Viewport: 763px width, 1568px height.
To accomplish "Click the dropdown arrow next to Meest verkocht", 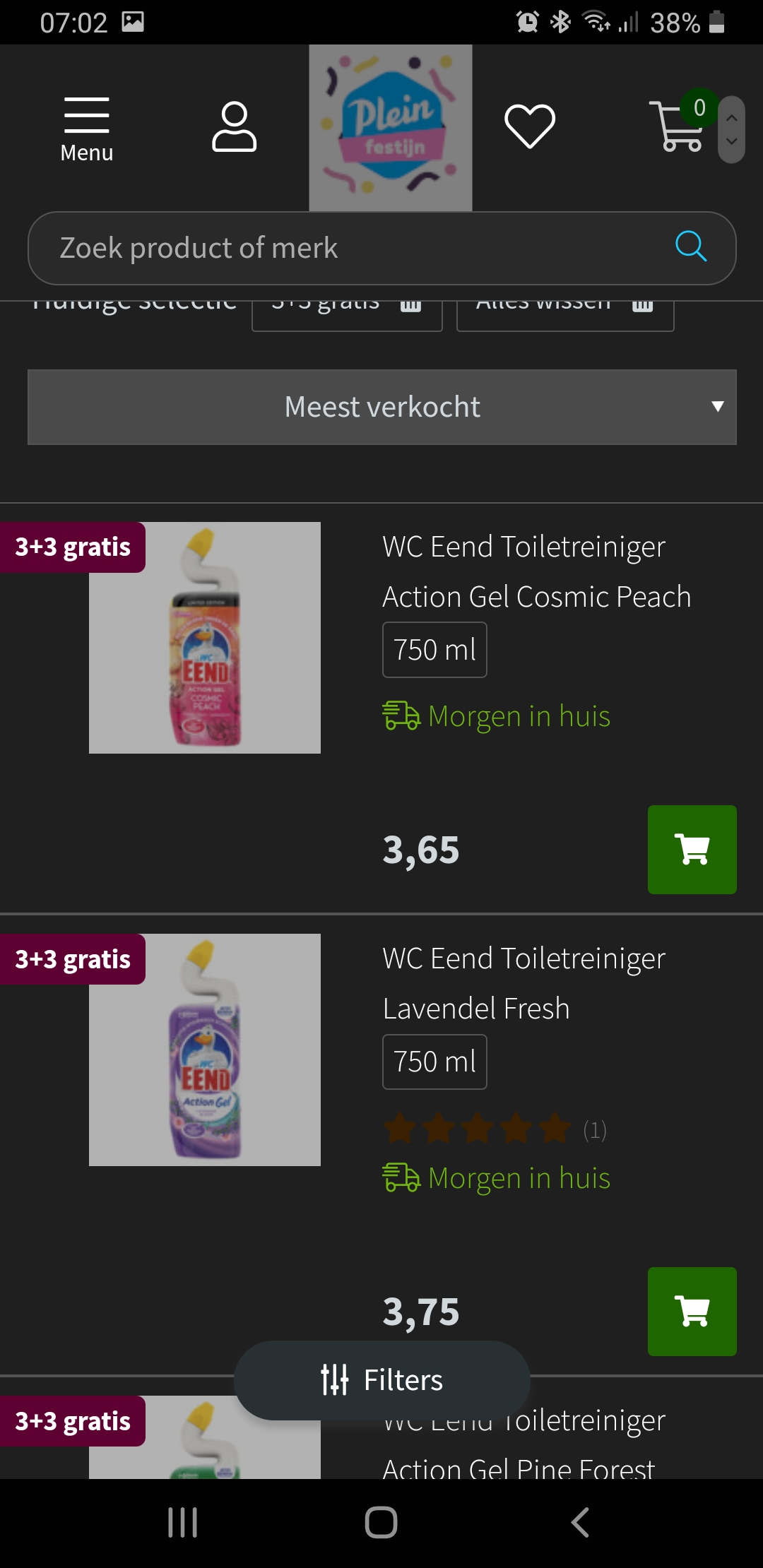I will tap(716, 407).
